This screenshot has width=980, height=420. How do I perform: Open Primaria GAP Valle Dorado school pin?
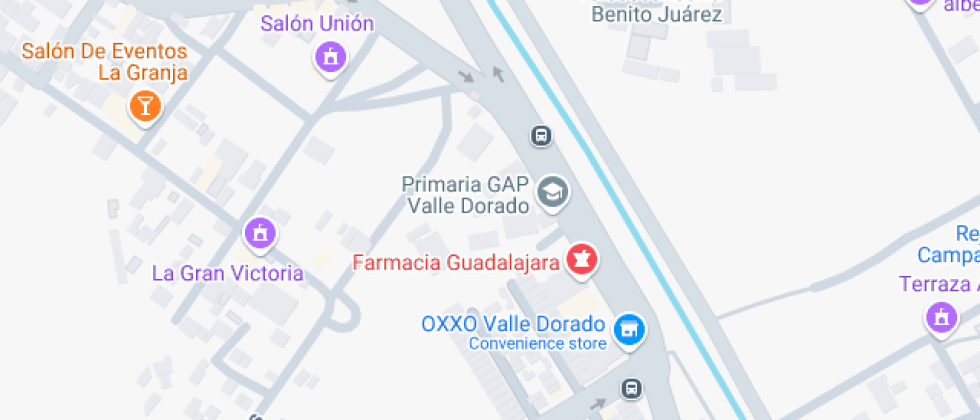552,192
